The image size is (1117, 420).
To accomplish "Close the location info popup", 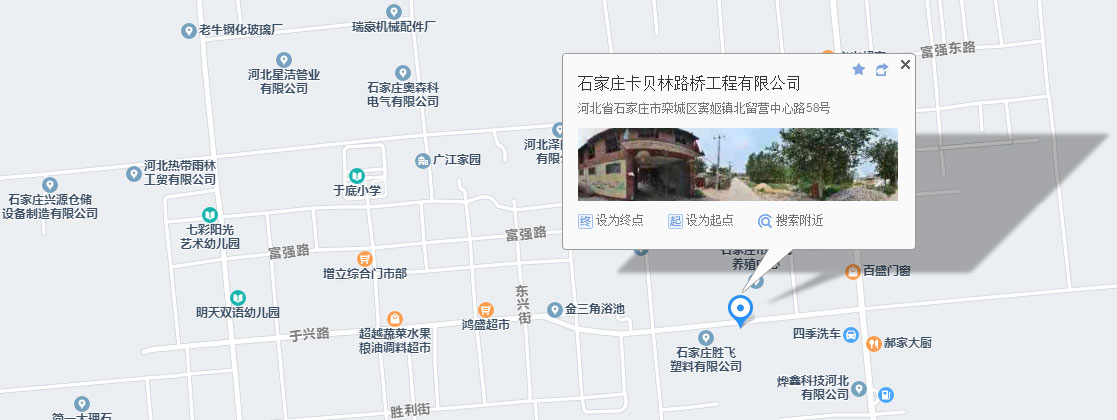I will (x=905, y=66).
